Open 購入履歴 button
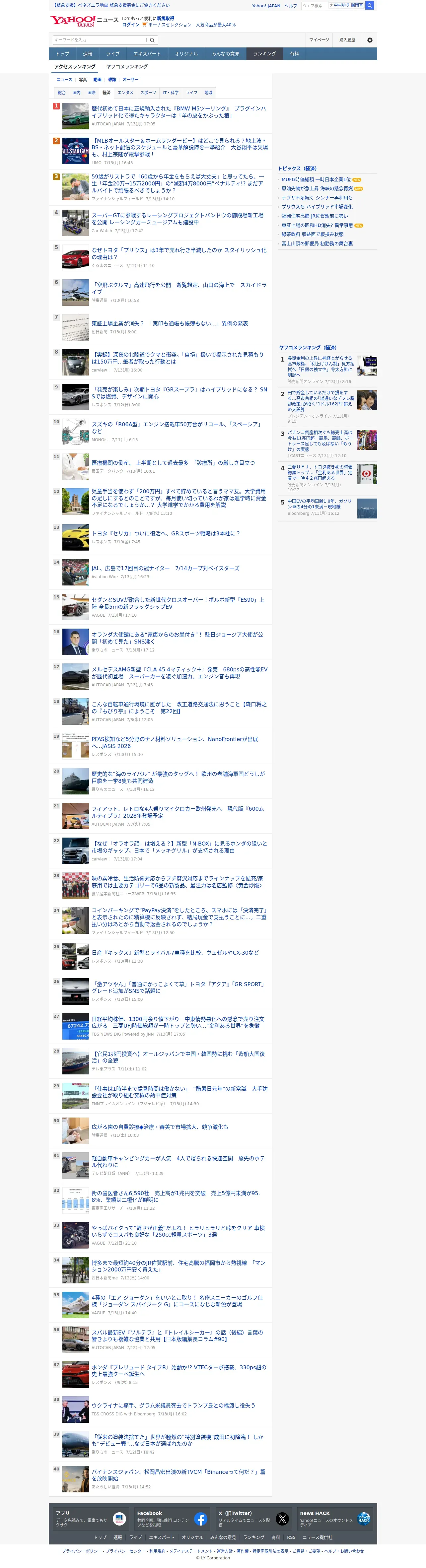The height and width of the screenshot is (1568, 426). click(x=347, y=40)
